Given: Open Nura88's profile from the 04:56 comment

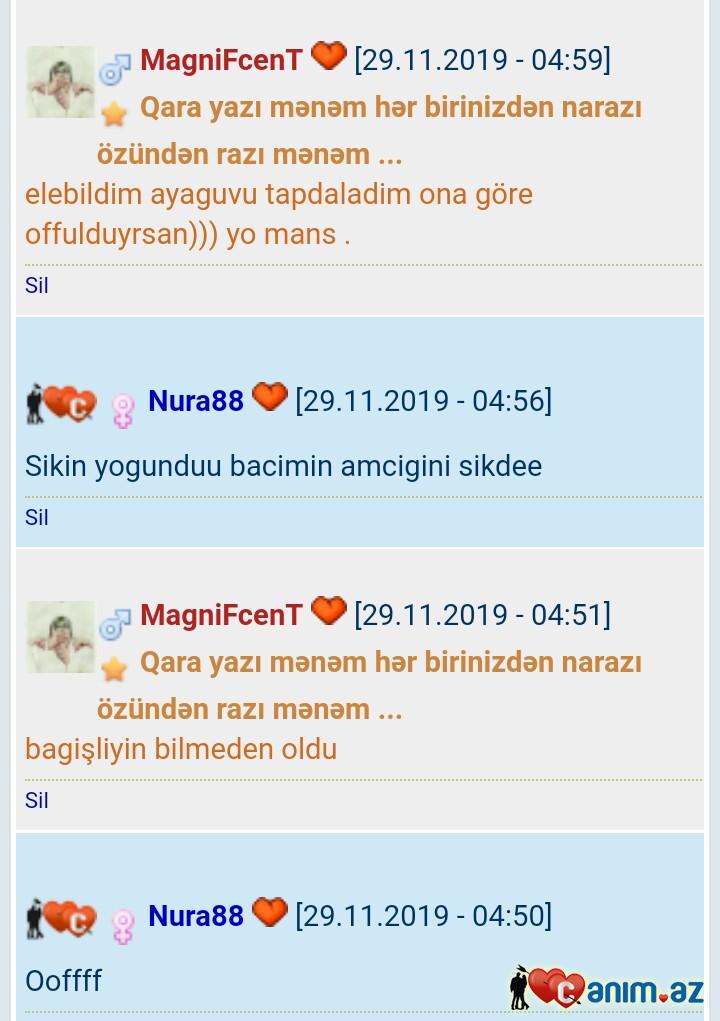Looking at the screenshot, I should coord(196,401).
